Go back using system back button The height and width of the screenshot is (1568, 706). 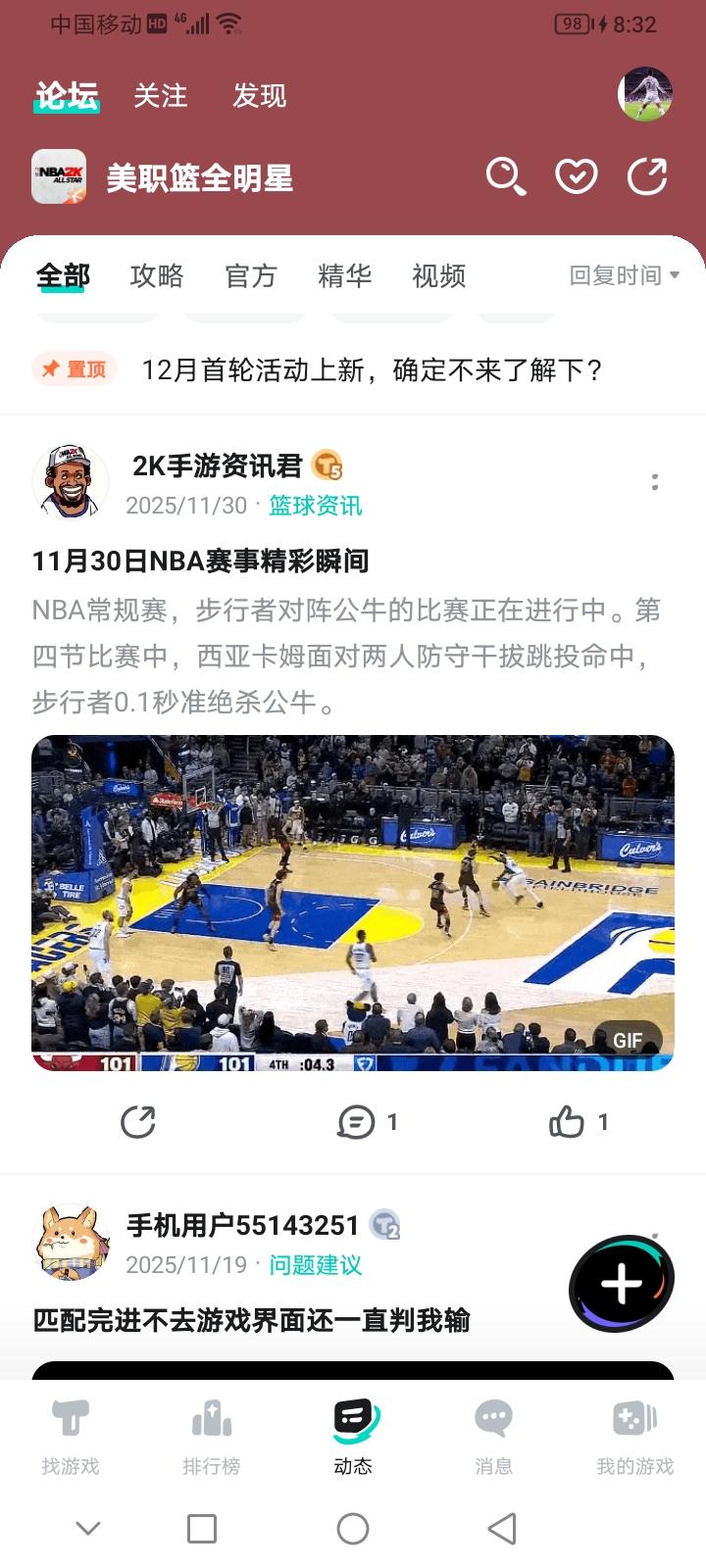tap(502, 1528)
